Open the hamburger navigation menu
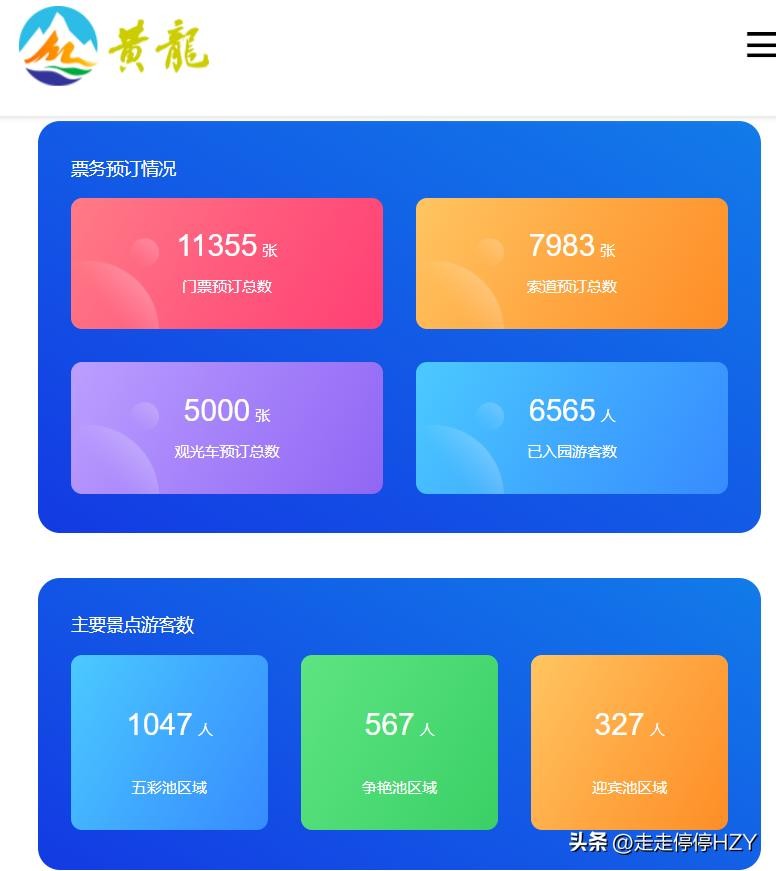Image resolution: width=776 pixels, height=871 pixels. click(x=760, y=45)
